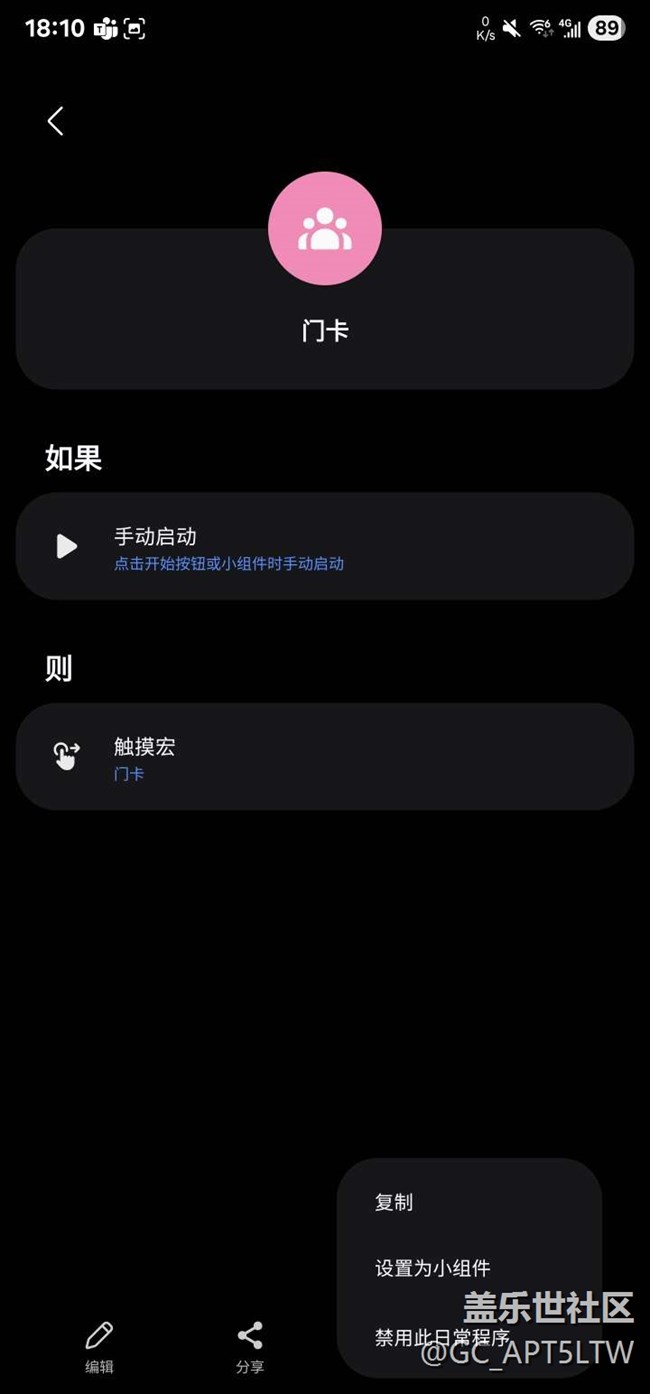Open the 手动启动 condition card
650x1394 pixels.
(x=325, y=546)
